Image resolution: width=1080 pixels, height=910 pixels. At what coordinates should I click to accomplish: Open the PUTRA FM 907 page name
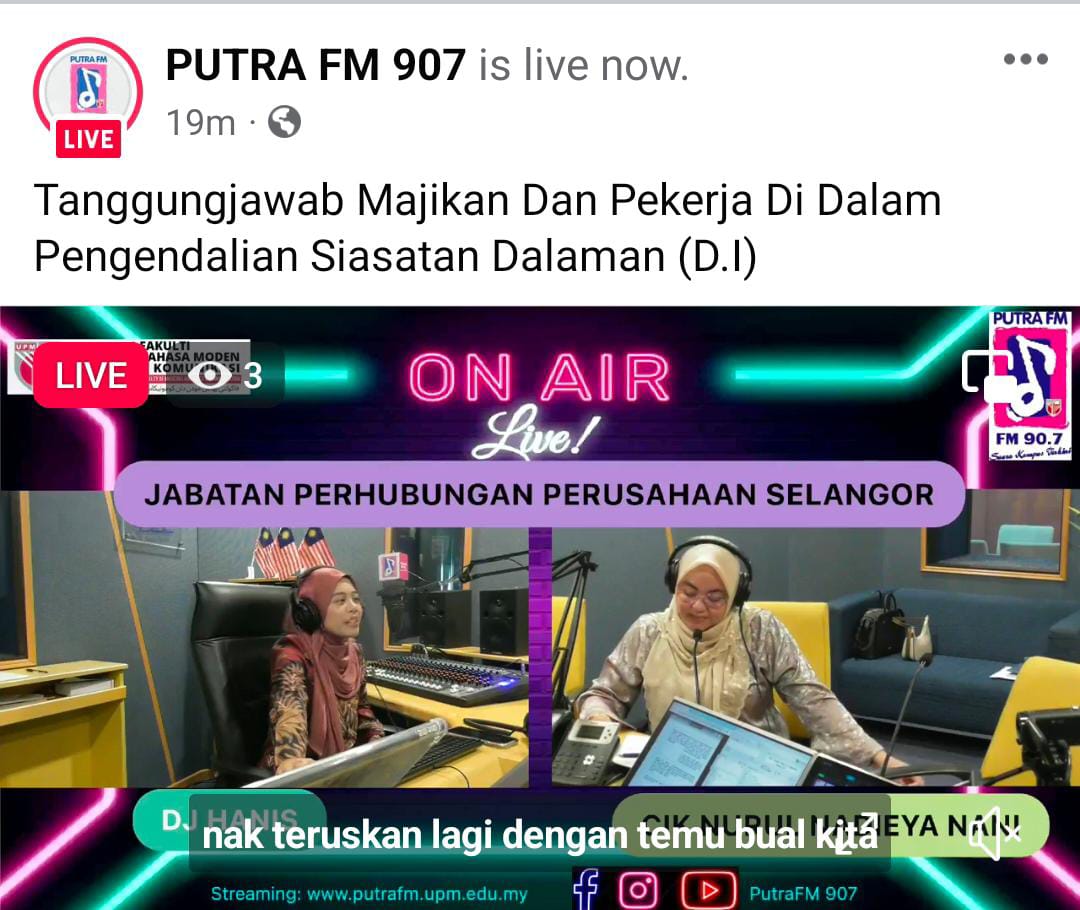(x=315, y=66)
